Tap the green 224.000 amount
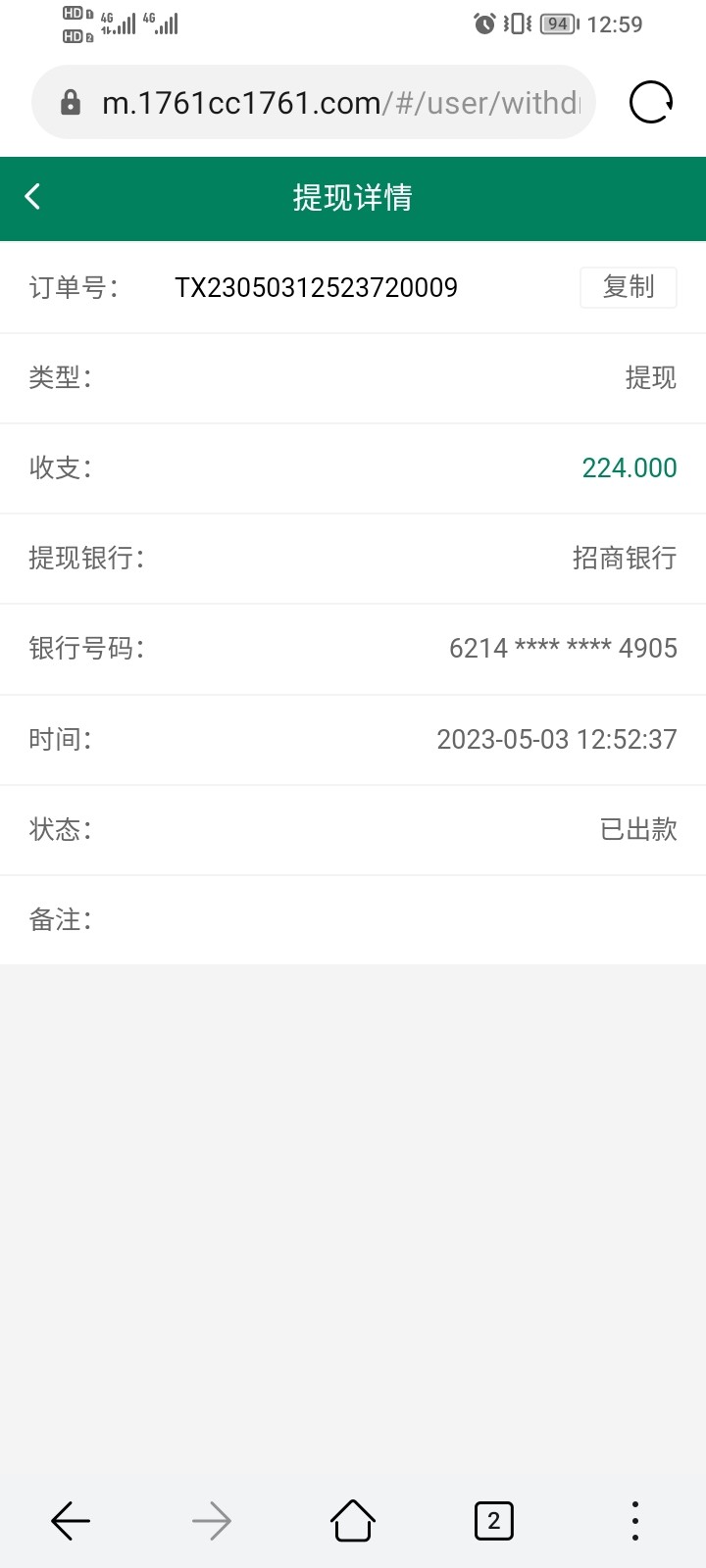 pyautogui.click(x=629, y=467)
